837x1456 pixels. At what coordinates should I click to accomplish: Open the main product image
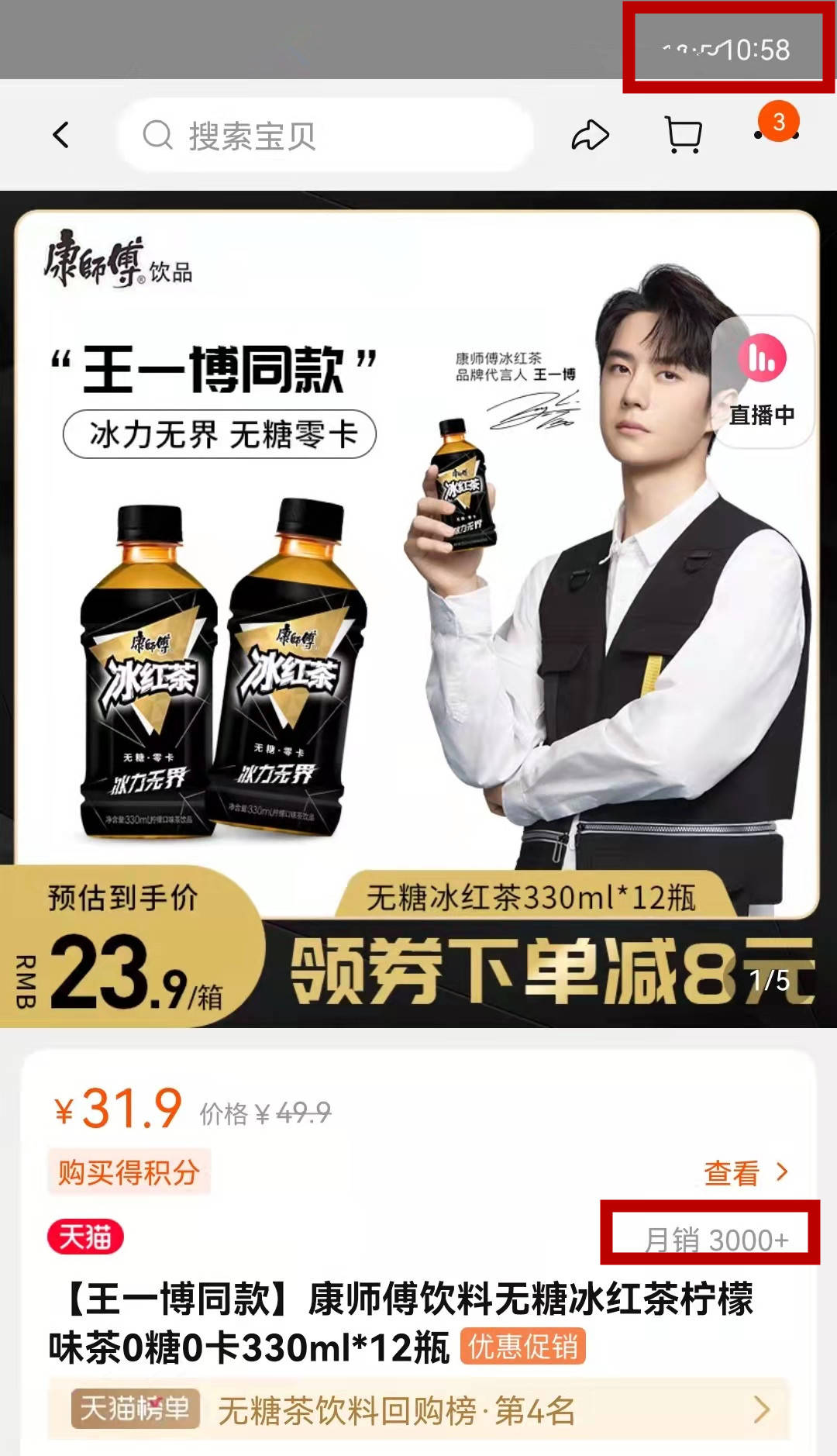[418, 609]
